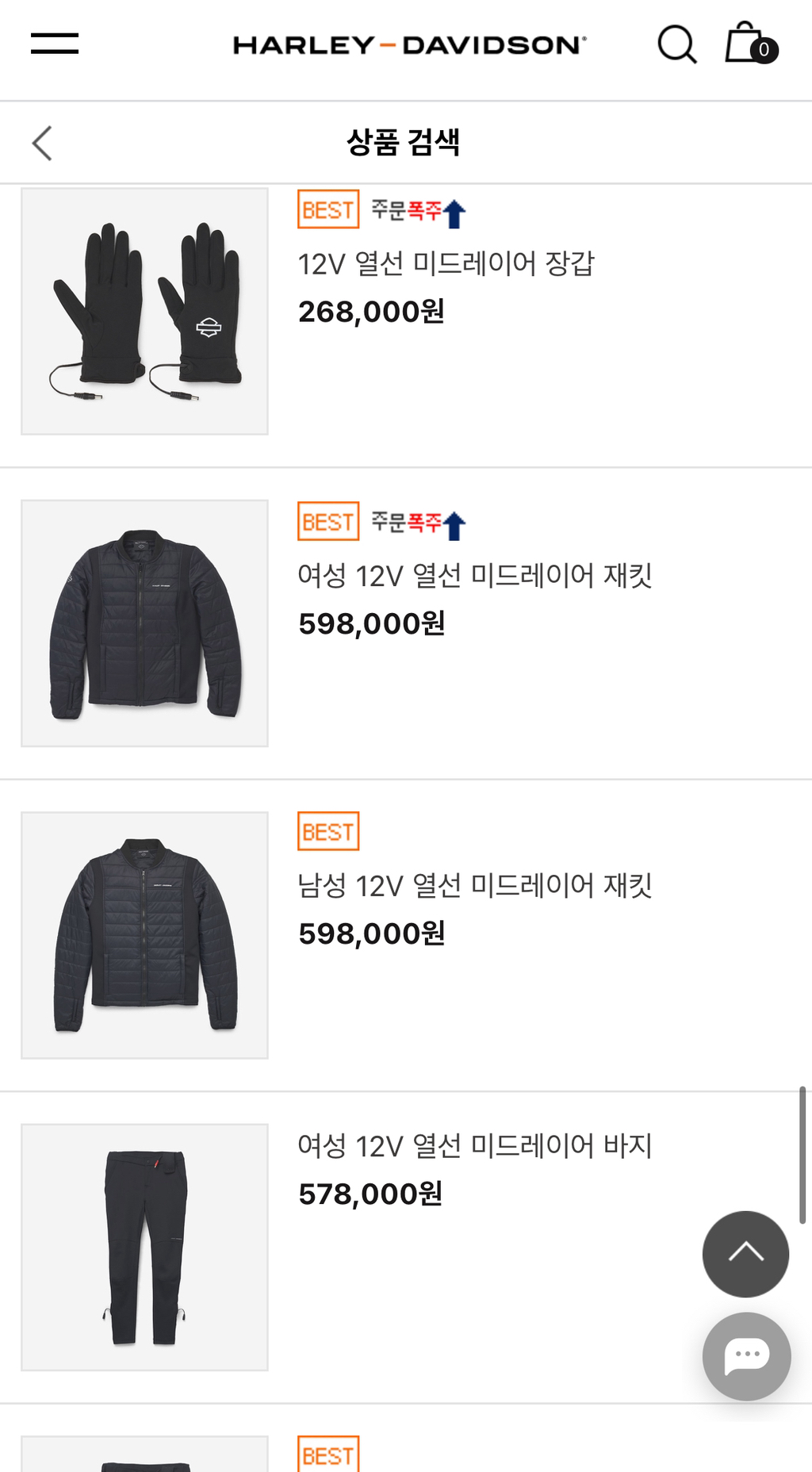Open 여성 12V 열선 미드레이어 바지 product
The width and height of the screenshot is (812, 1472).
[x=474, y=1146]
